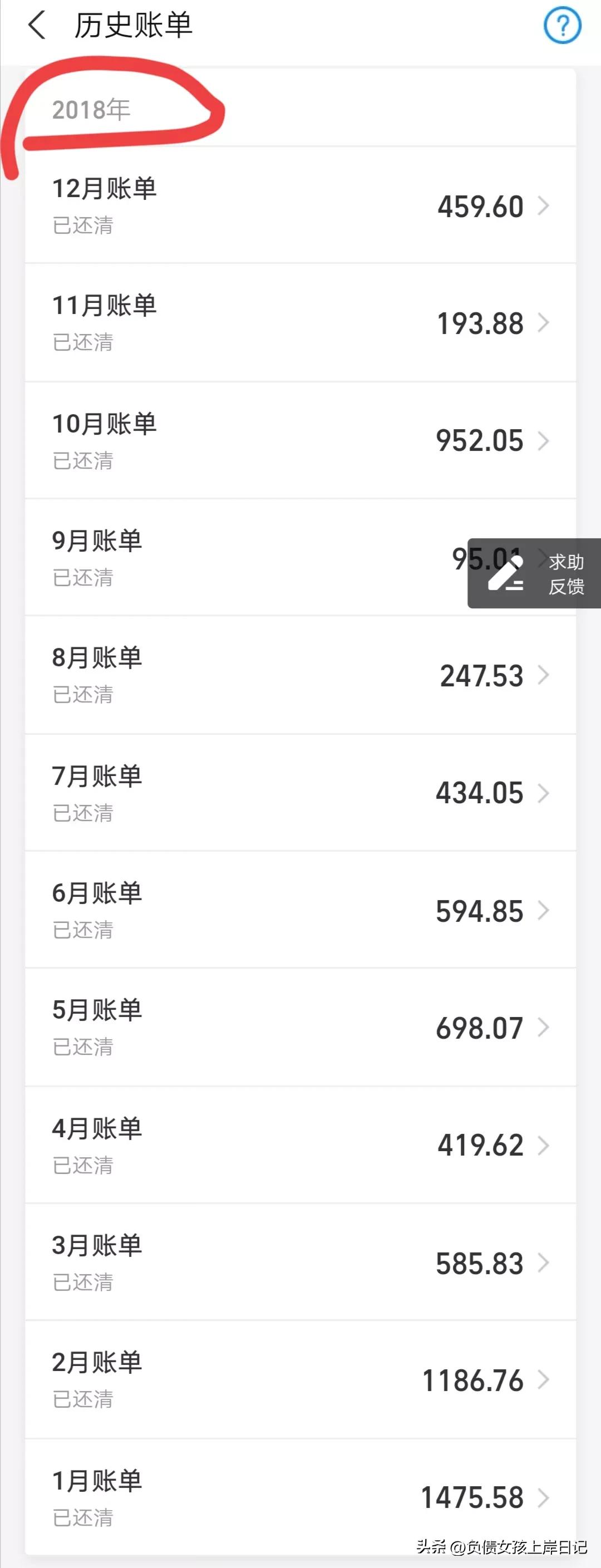Viewport: 601px width, 1568px height.
Task: Expand the 10月账单 row chevron
Action: pos(543,441)
